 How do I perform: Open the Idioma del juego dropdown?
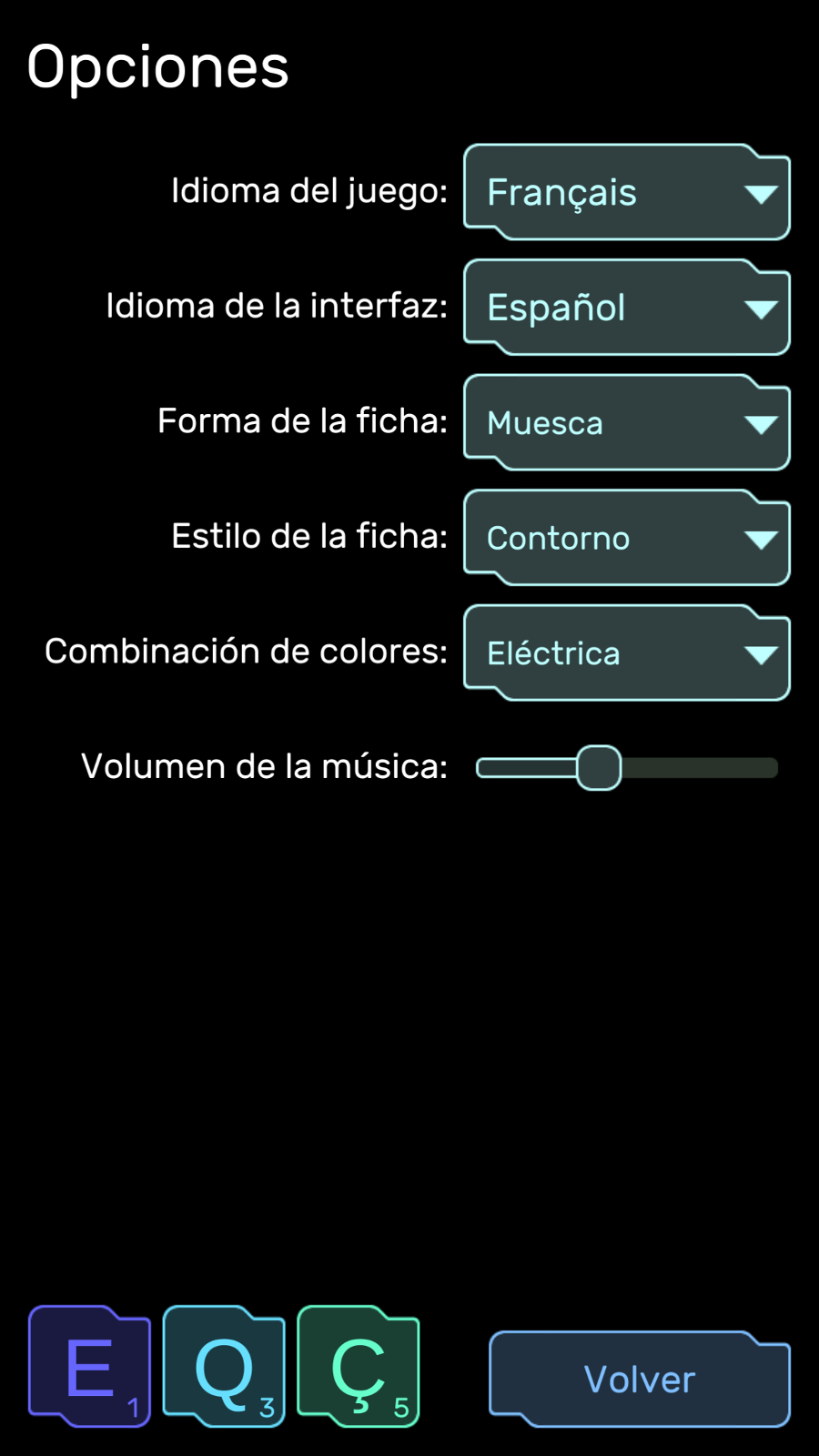(626, 193)
